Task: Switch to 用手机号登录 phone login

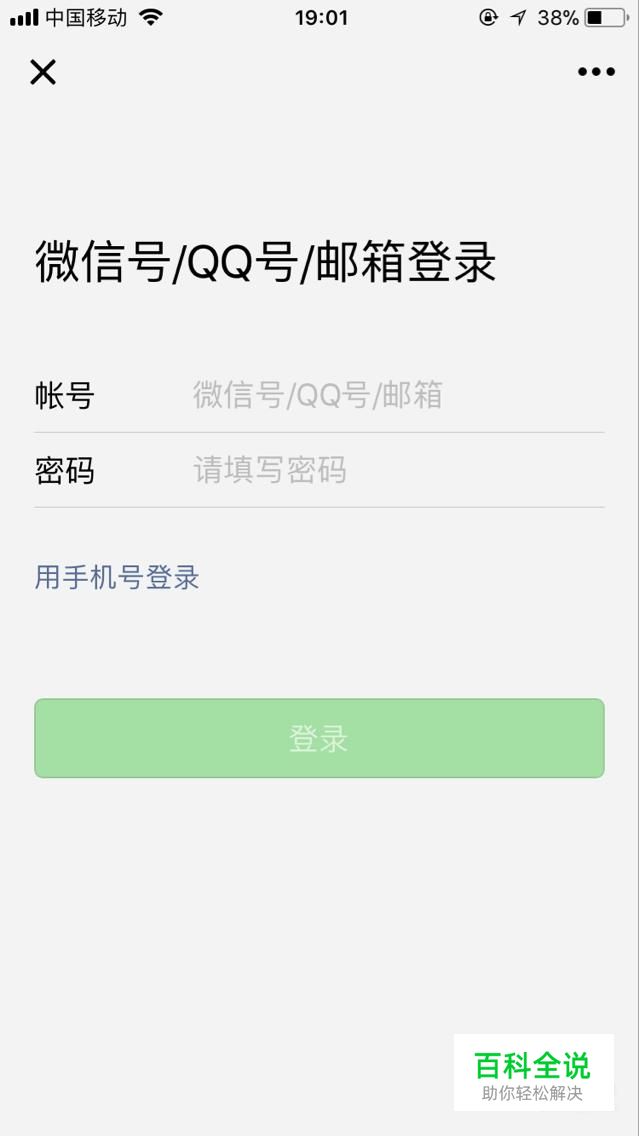Action: [x=117, y=577]
